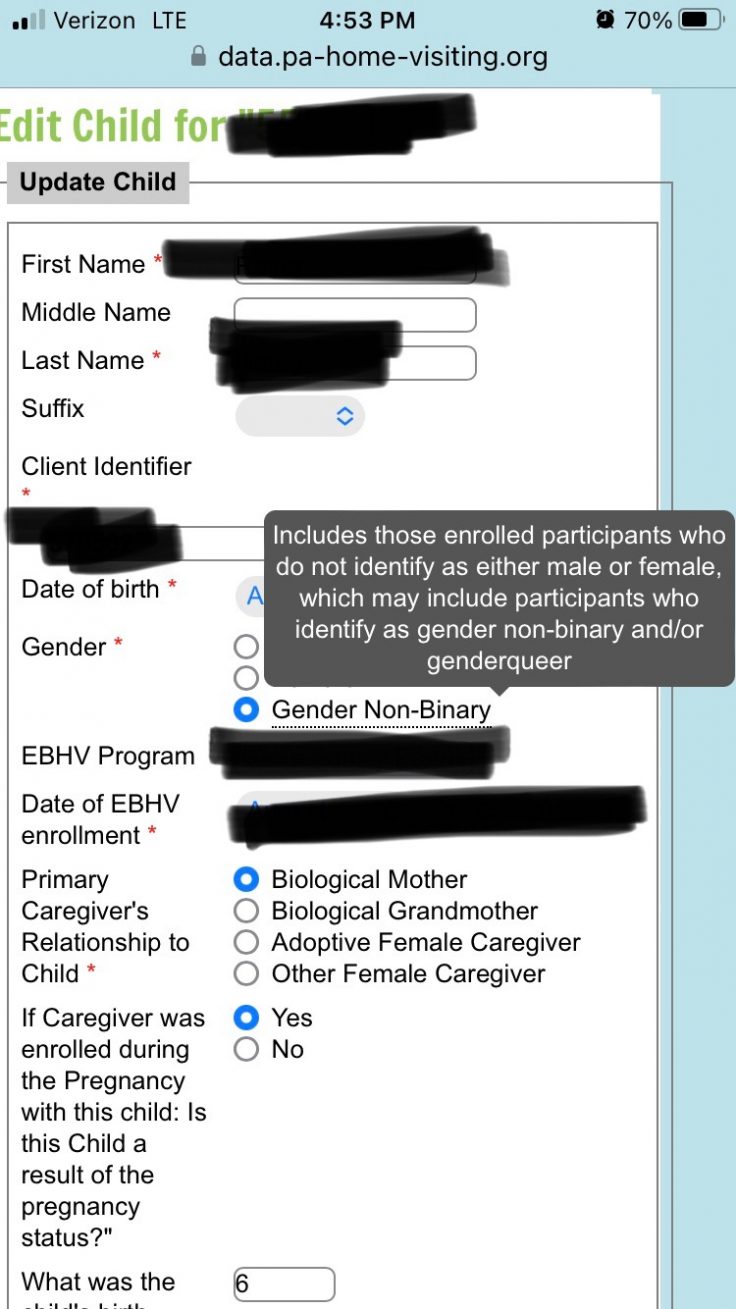736x1309 pixels.
Task: Select the Gender Non-Binary option
Action: [x=246, y=710]
